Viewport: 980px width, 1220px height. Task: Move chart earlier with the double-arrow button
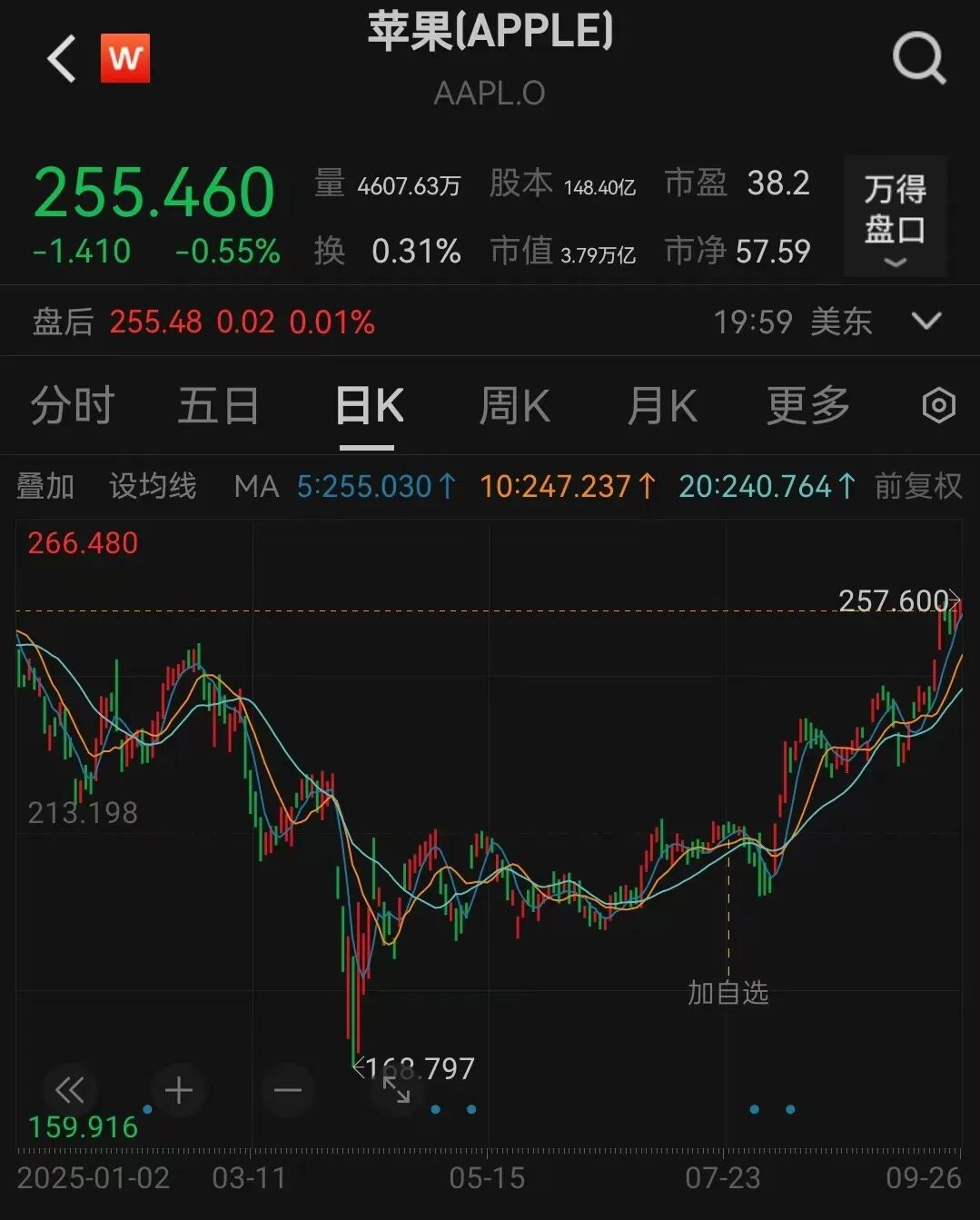(x=69, y=1090)
